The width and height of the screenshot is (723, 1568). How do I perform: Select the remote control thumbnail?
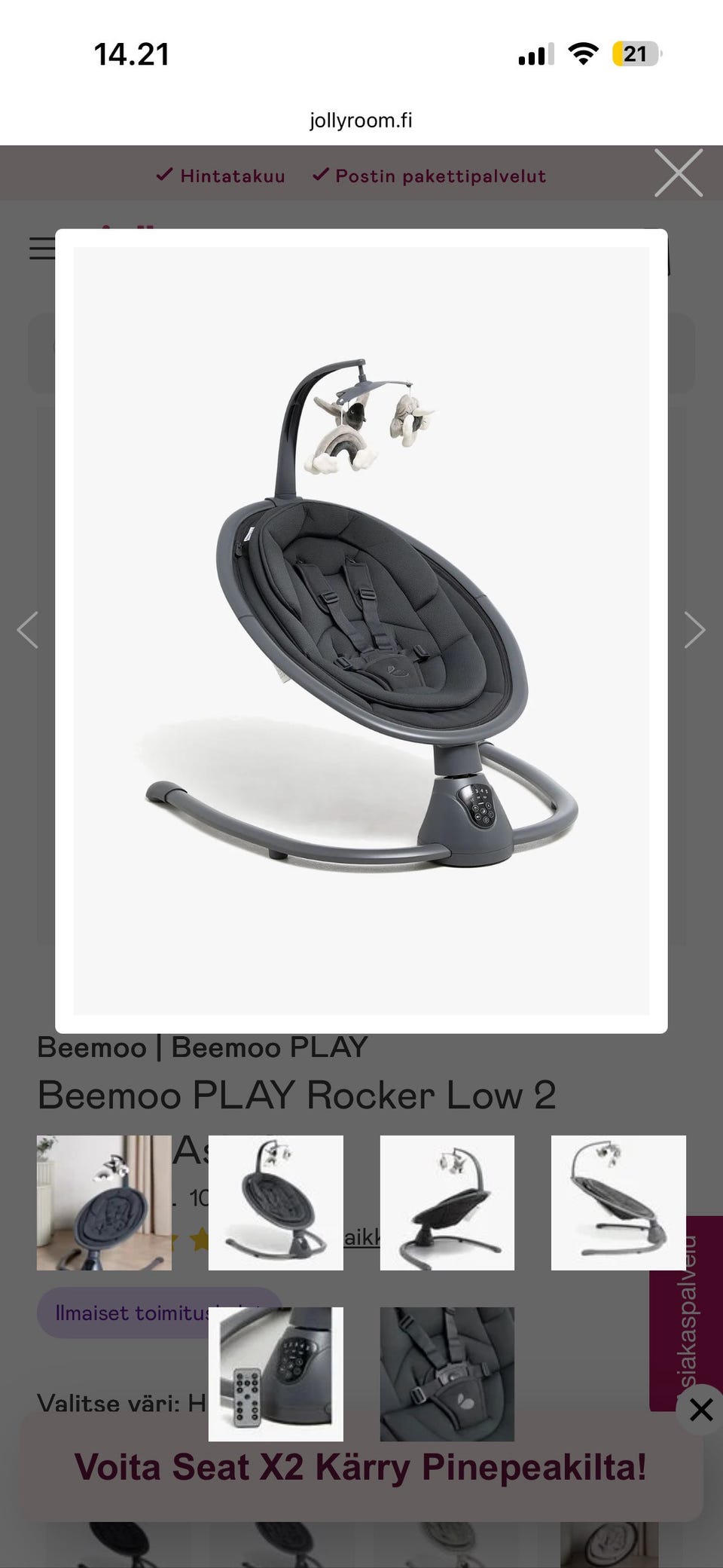point(276,1374)
